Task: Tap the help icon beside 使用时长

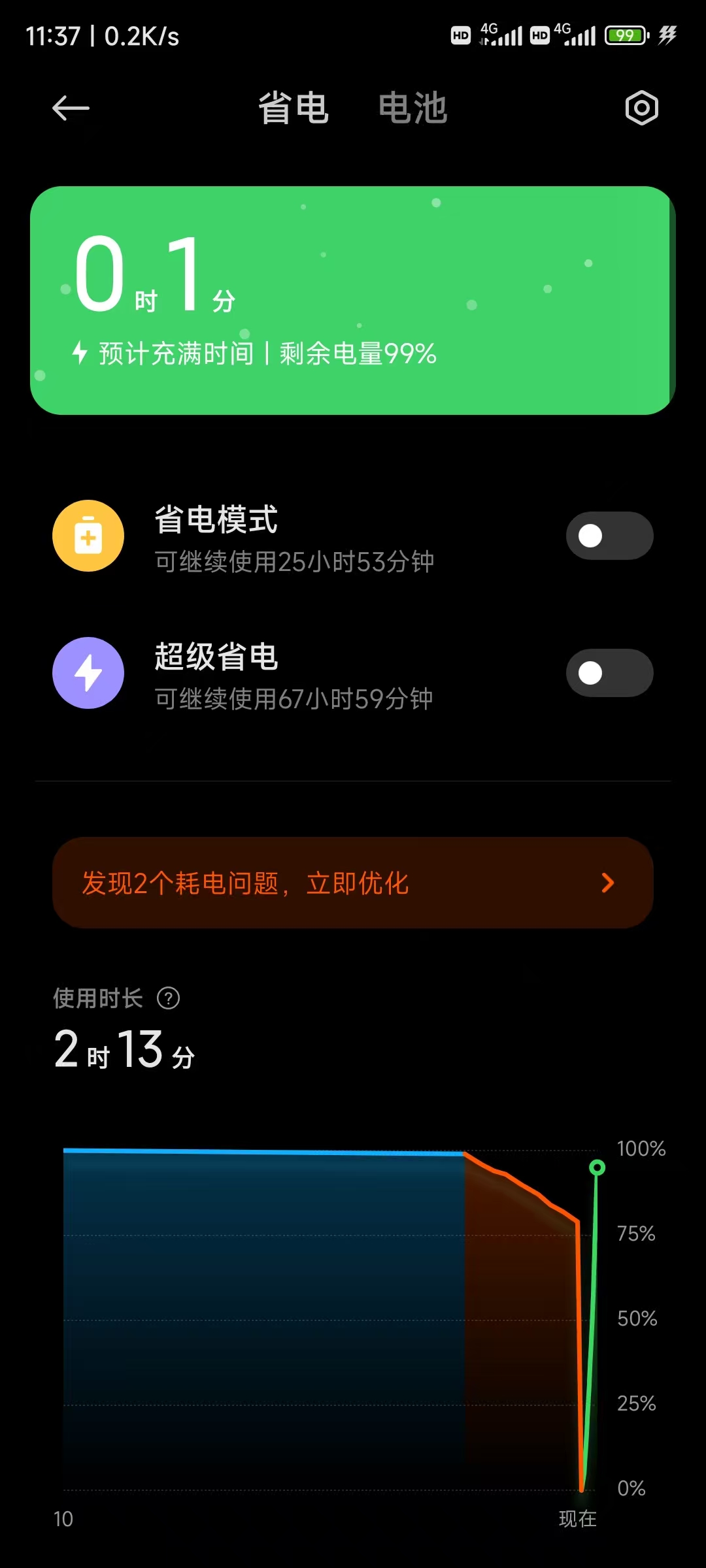Action: (169, 998)
